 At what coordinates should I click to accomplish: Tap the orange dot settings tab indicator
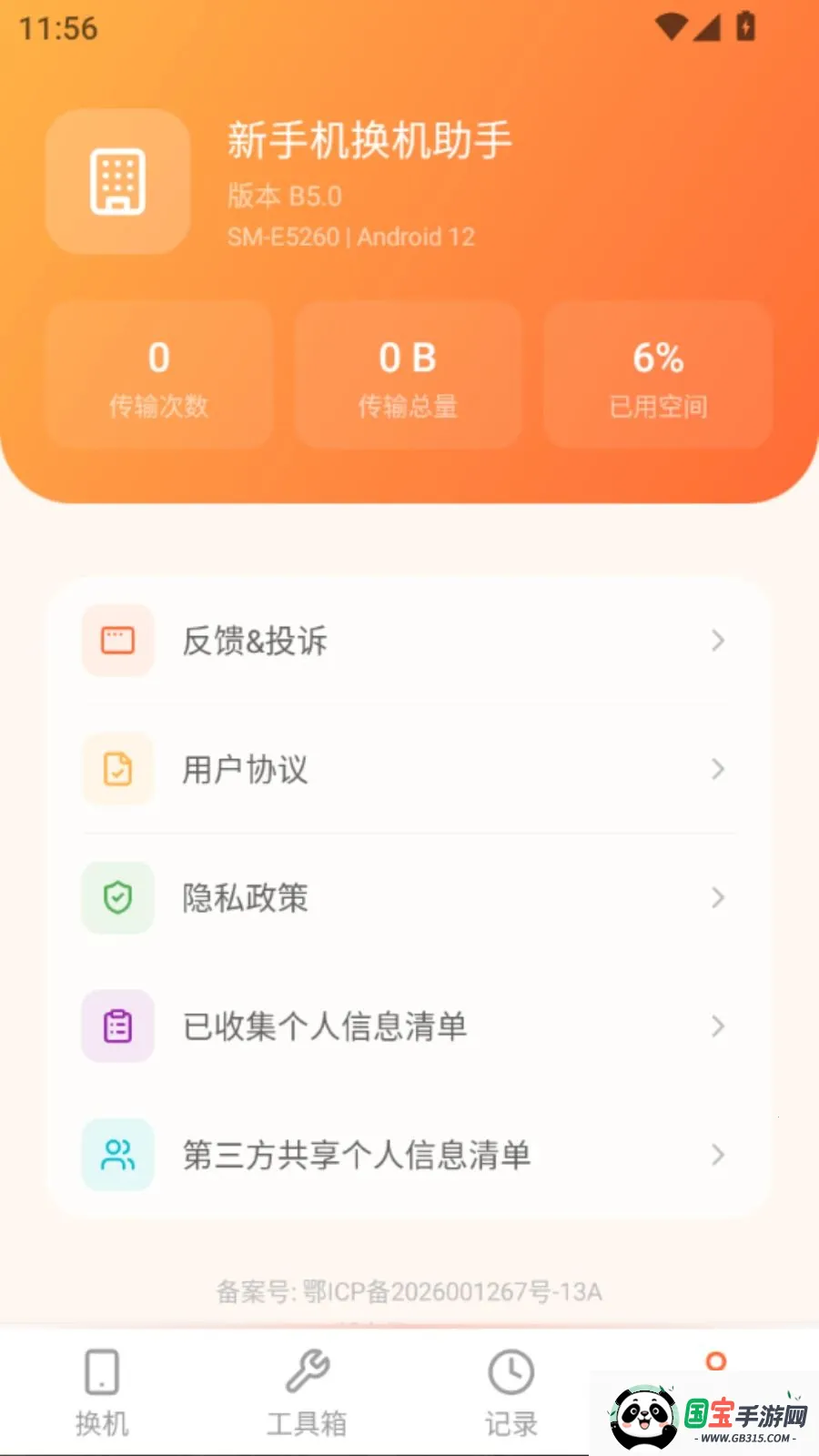click(x=715, y=1362)
